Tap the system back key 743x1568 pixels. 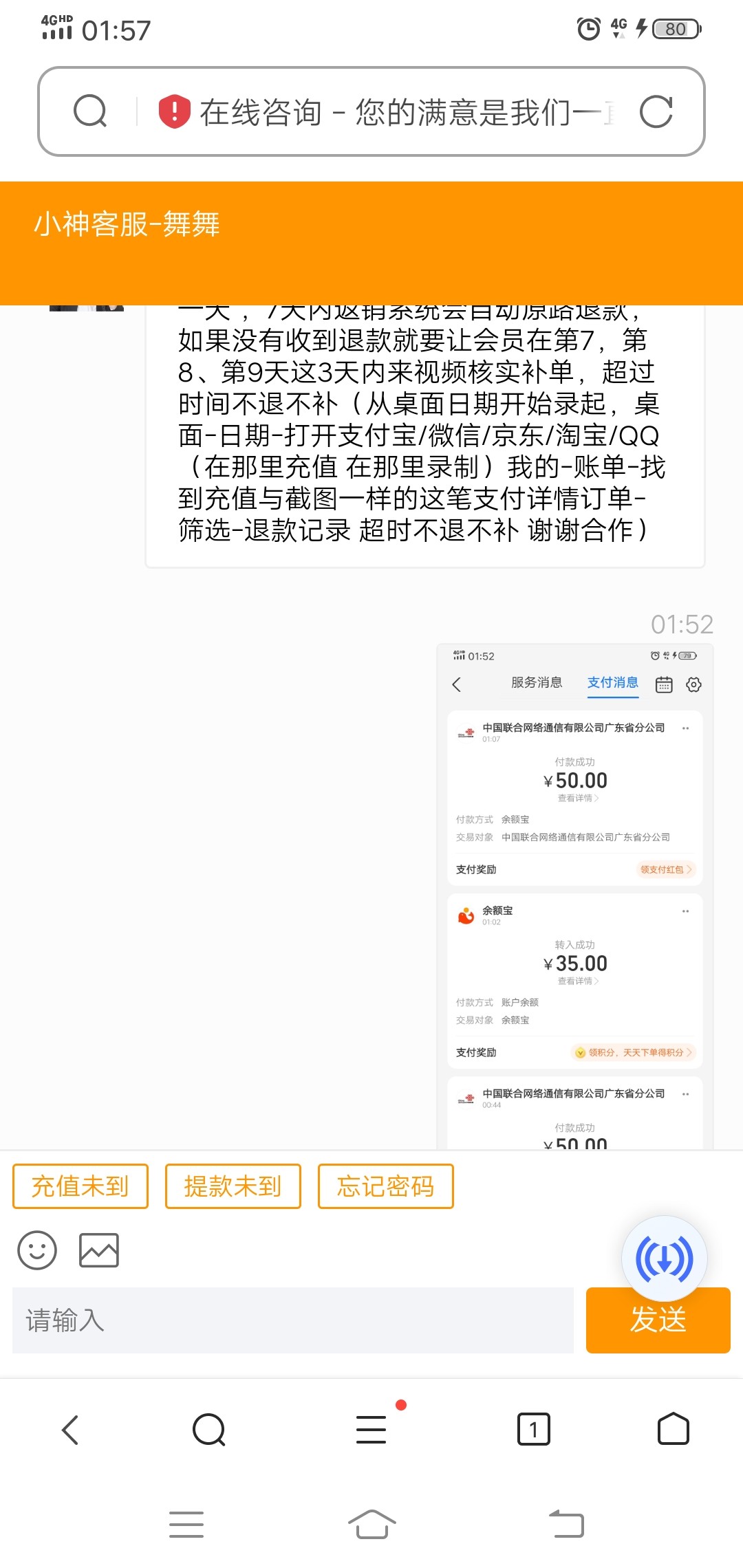[x=566, y=1524]
